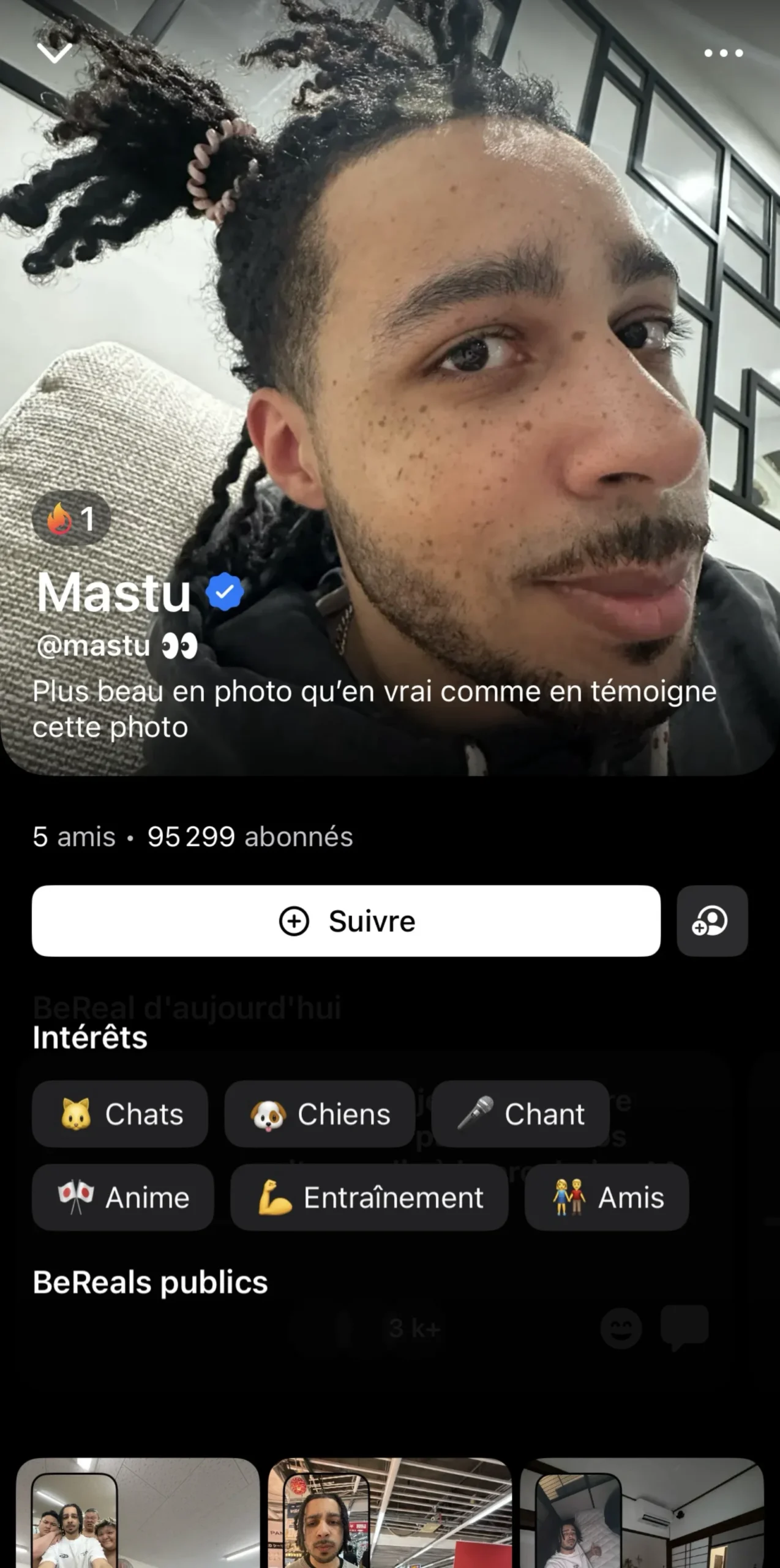The width and height of the screenshot is (780, 1568).
Task: Tap the add friend icon button
Action: (711, 921)
